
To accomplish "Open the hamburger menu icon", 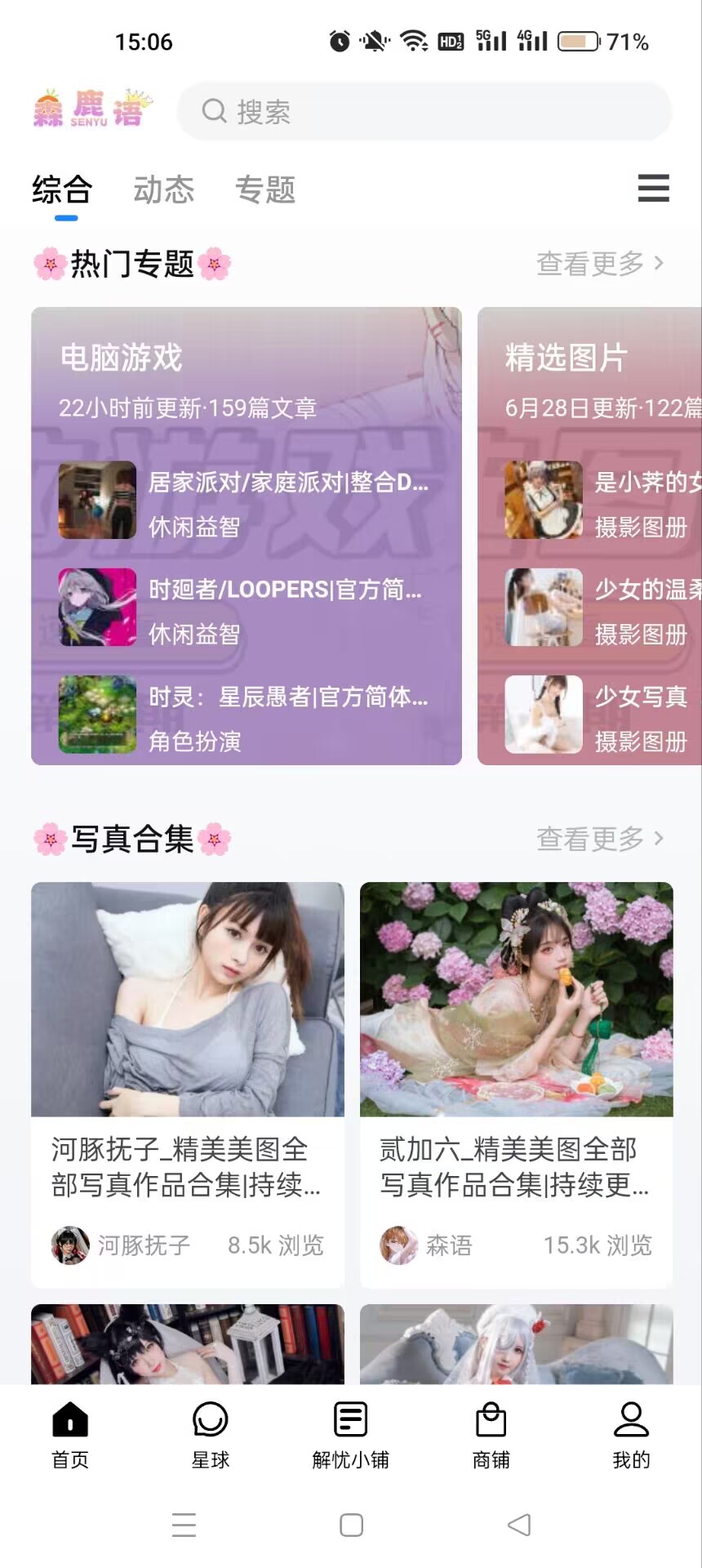I will pos(653,189).
